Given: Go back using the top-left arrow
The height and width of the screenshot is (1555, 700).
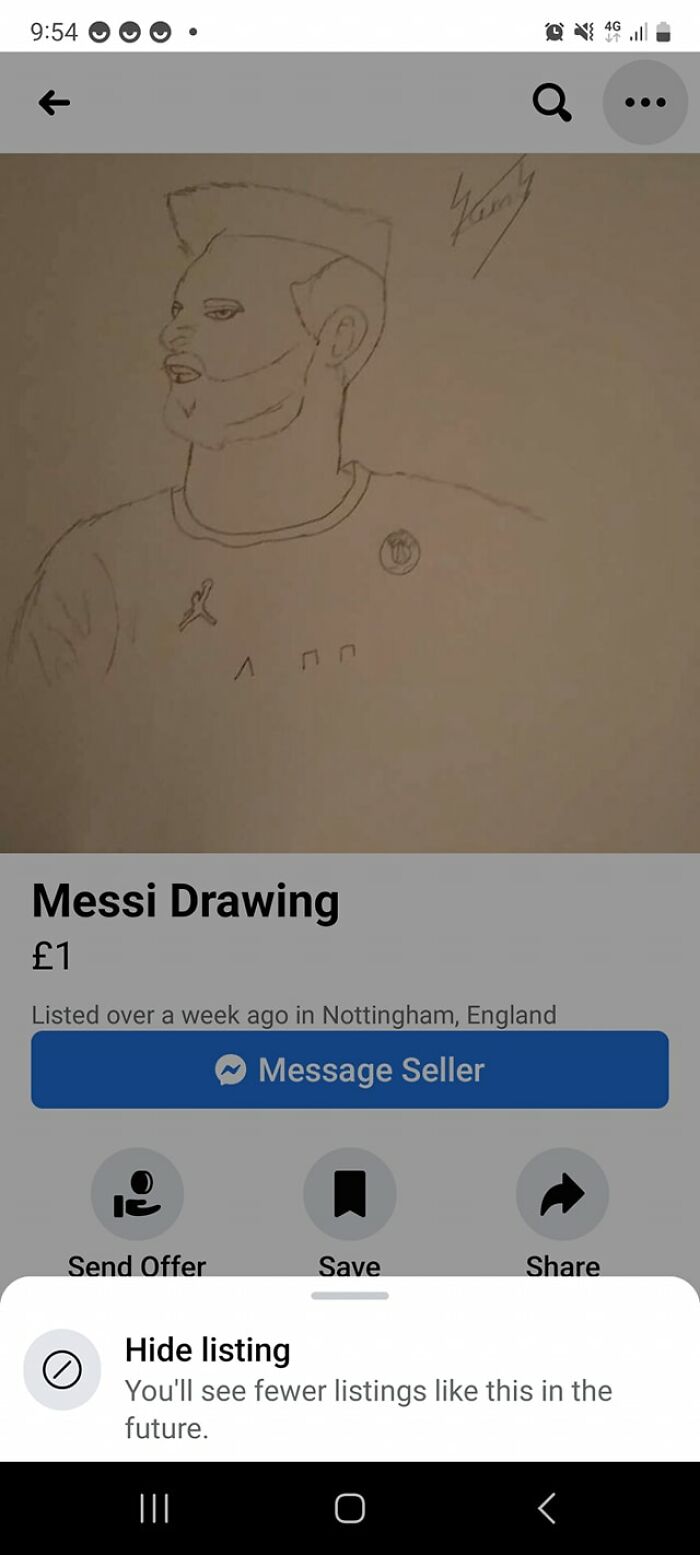Looking at the screenshot, I should [x=54, y=102].
